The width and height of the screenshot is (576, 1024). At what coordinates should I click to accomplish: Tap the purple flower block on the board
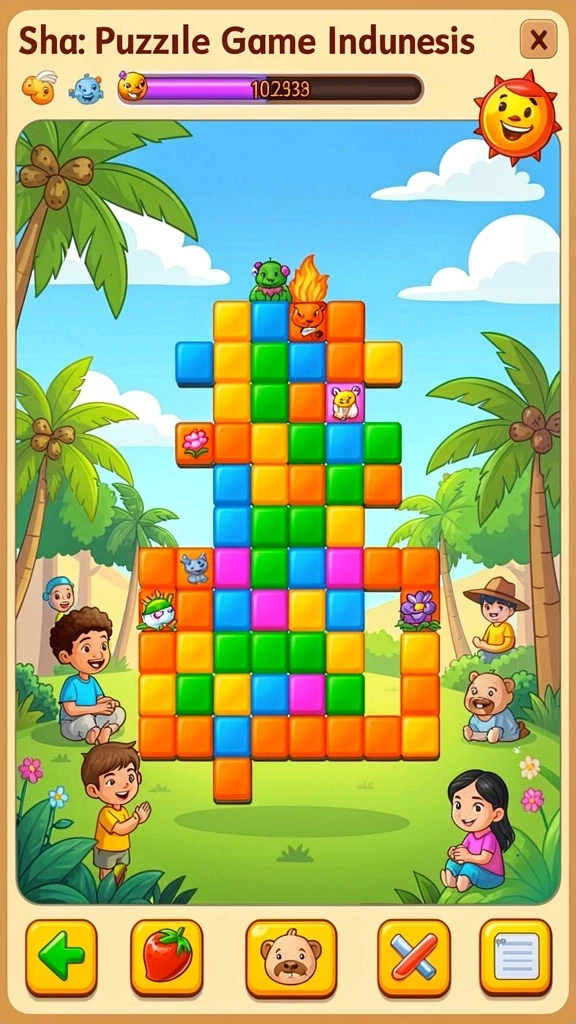[x=419, y=608]
